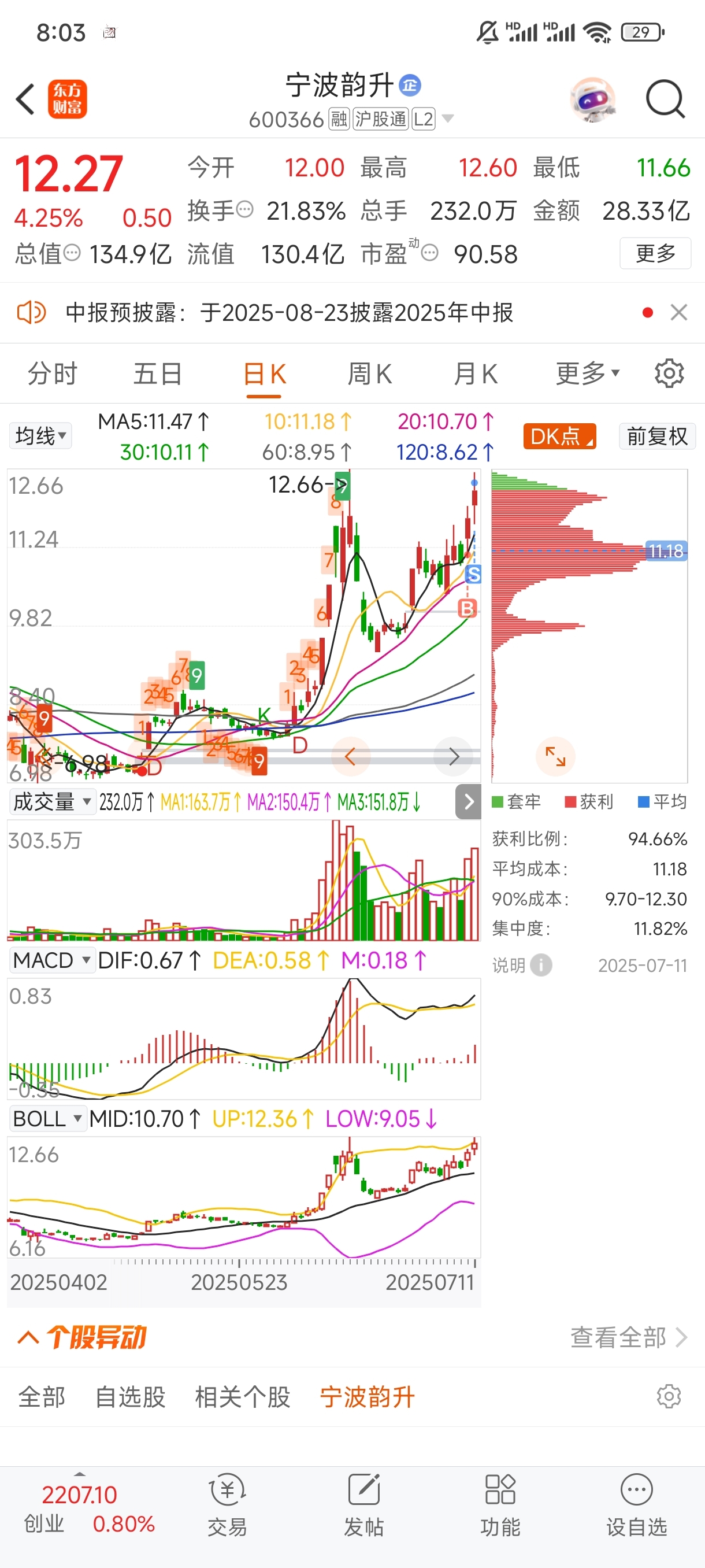The width and height of the screenshot is (705, 1568).
Task: Open the 交易 bottom tab
Action: (227, 1504)
